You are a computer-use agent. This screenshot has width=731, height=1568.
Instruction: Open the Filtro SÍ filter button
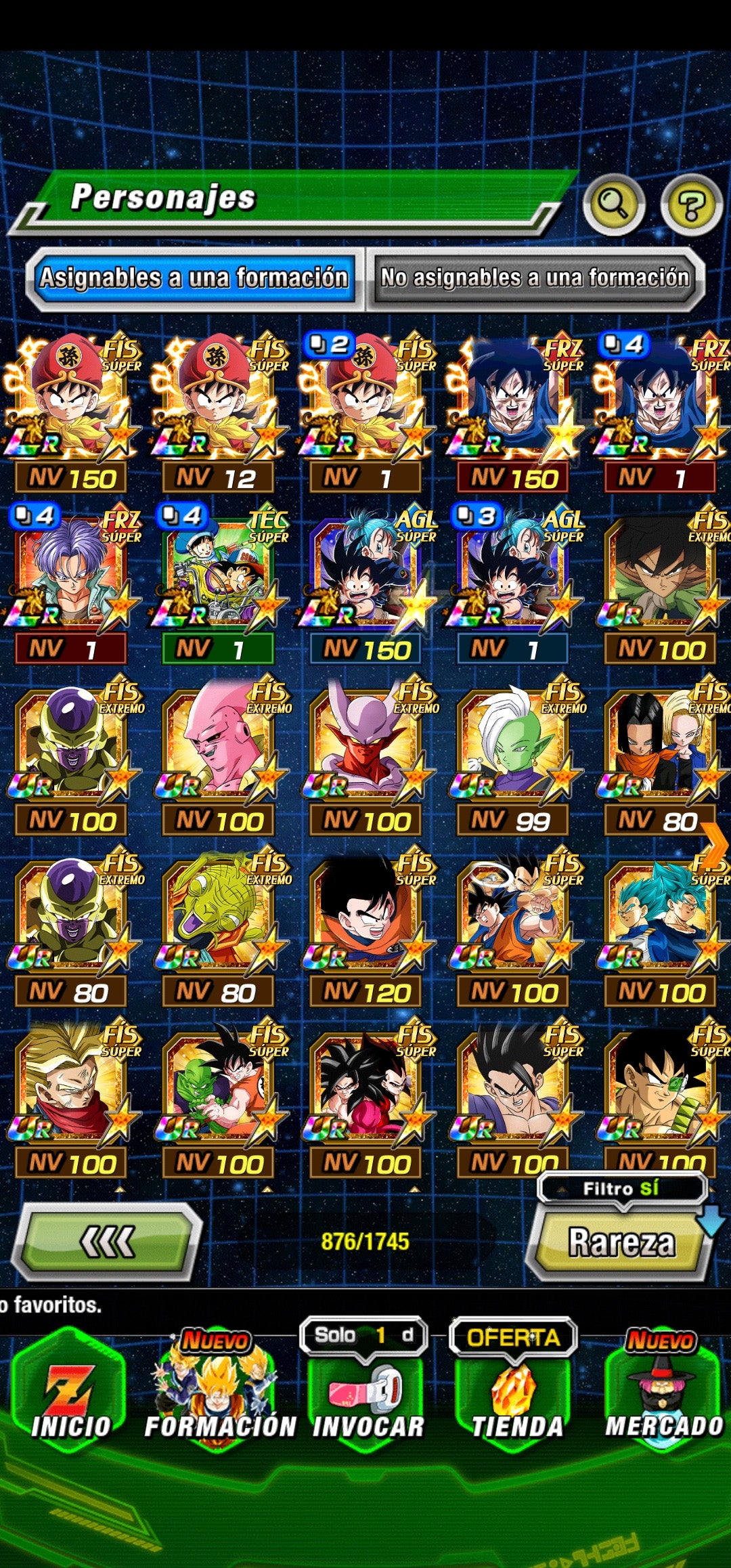pos(621,1189)
